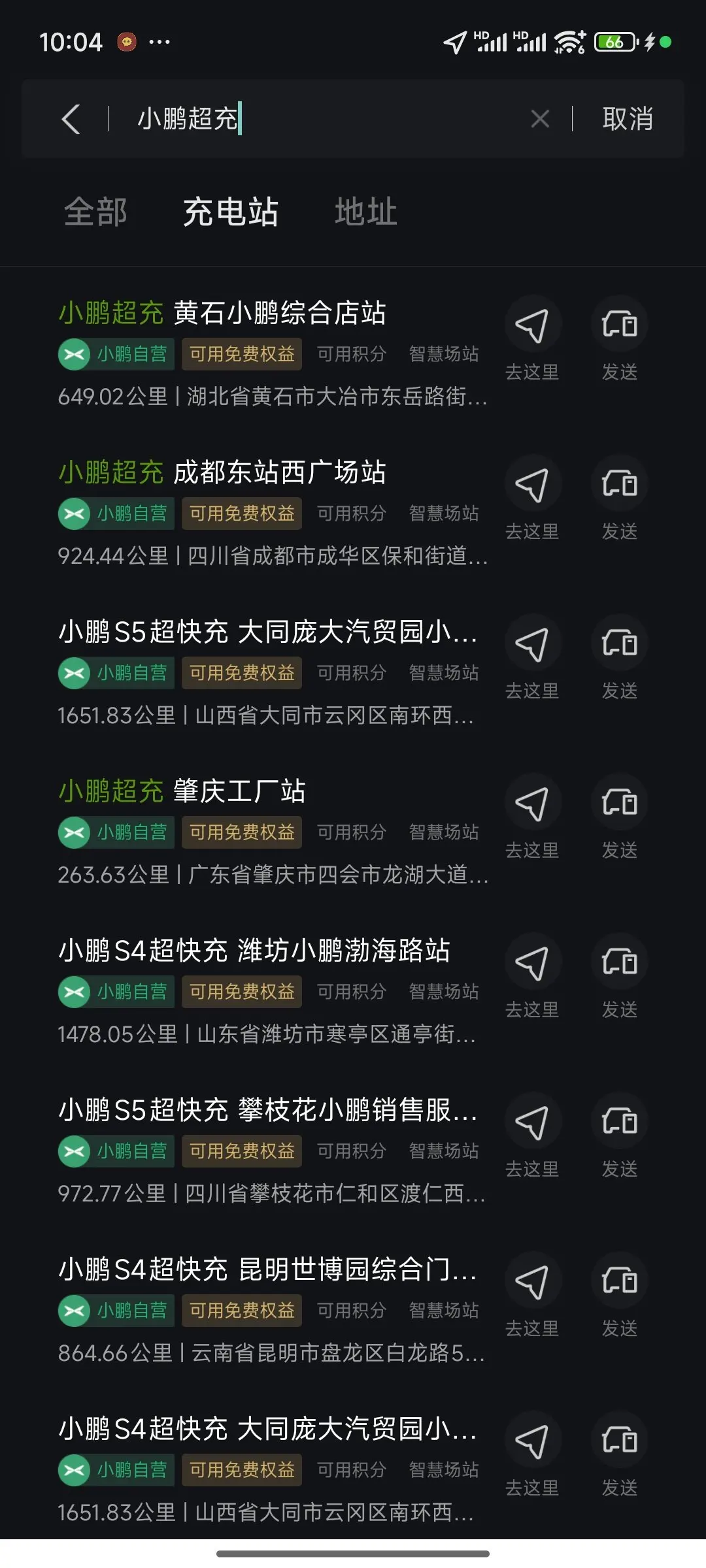The width and height of the screenshot is (706, 1568).
Task: Switch to the 全部 tab
Action: [95, 212]
